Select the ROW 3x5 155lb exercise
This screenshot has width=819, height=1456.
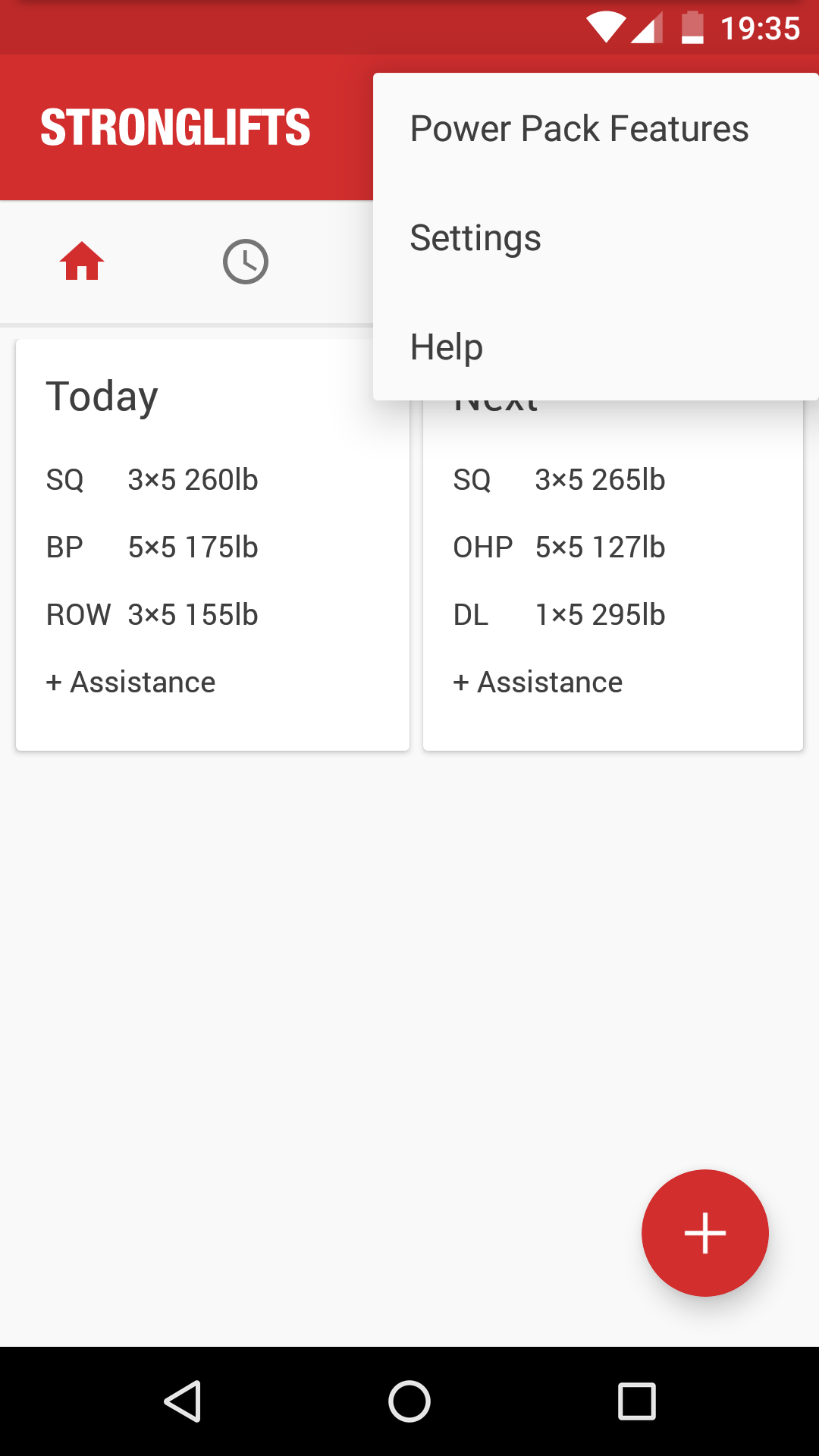click(x=152, y=614)
